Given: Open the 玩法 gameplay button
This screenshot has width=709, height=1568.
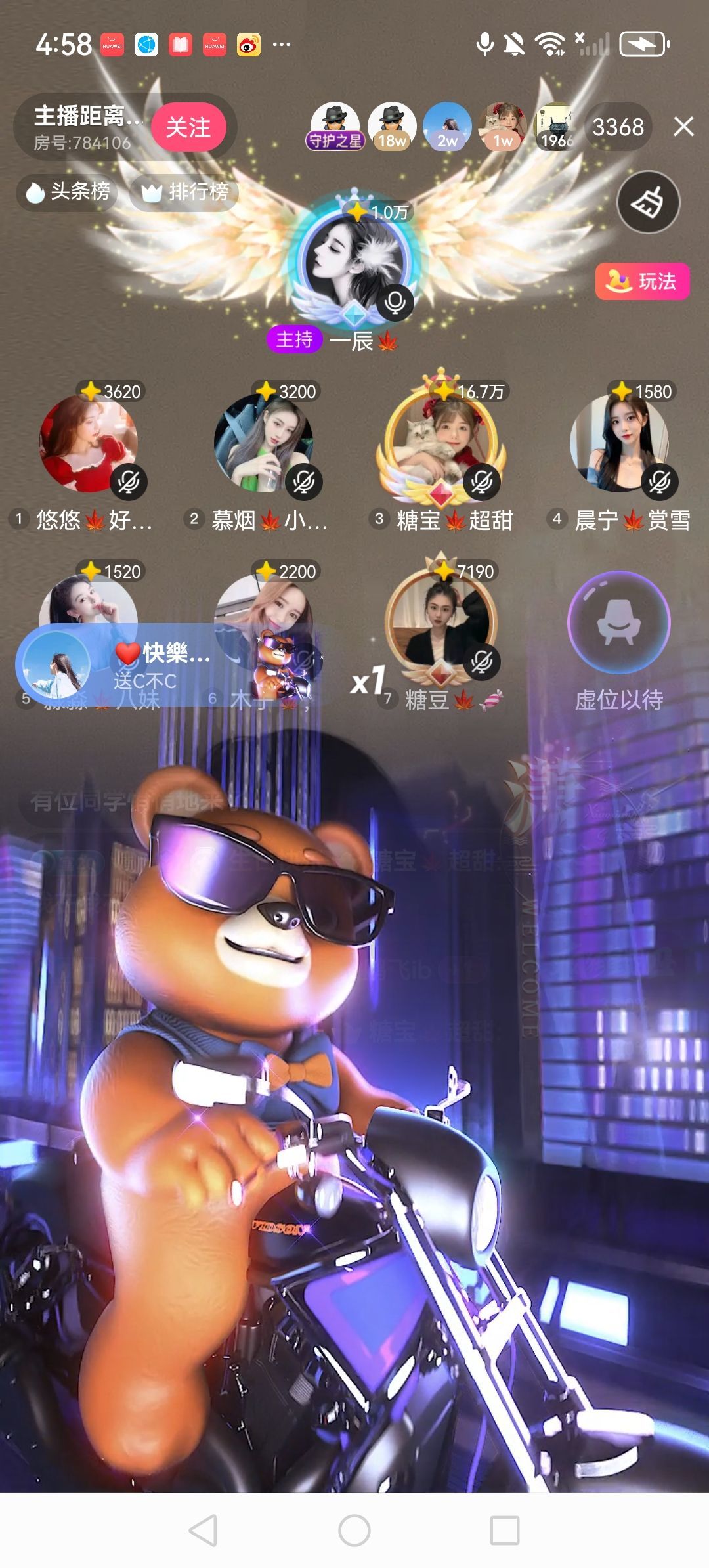Looking at the screenshot, I should (x=642, y=281).
